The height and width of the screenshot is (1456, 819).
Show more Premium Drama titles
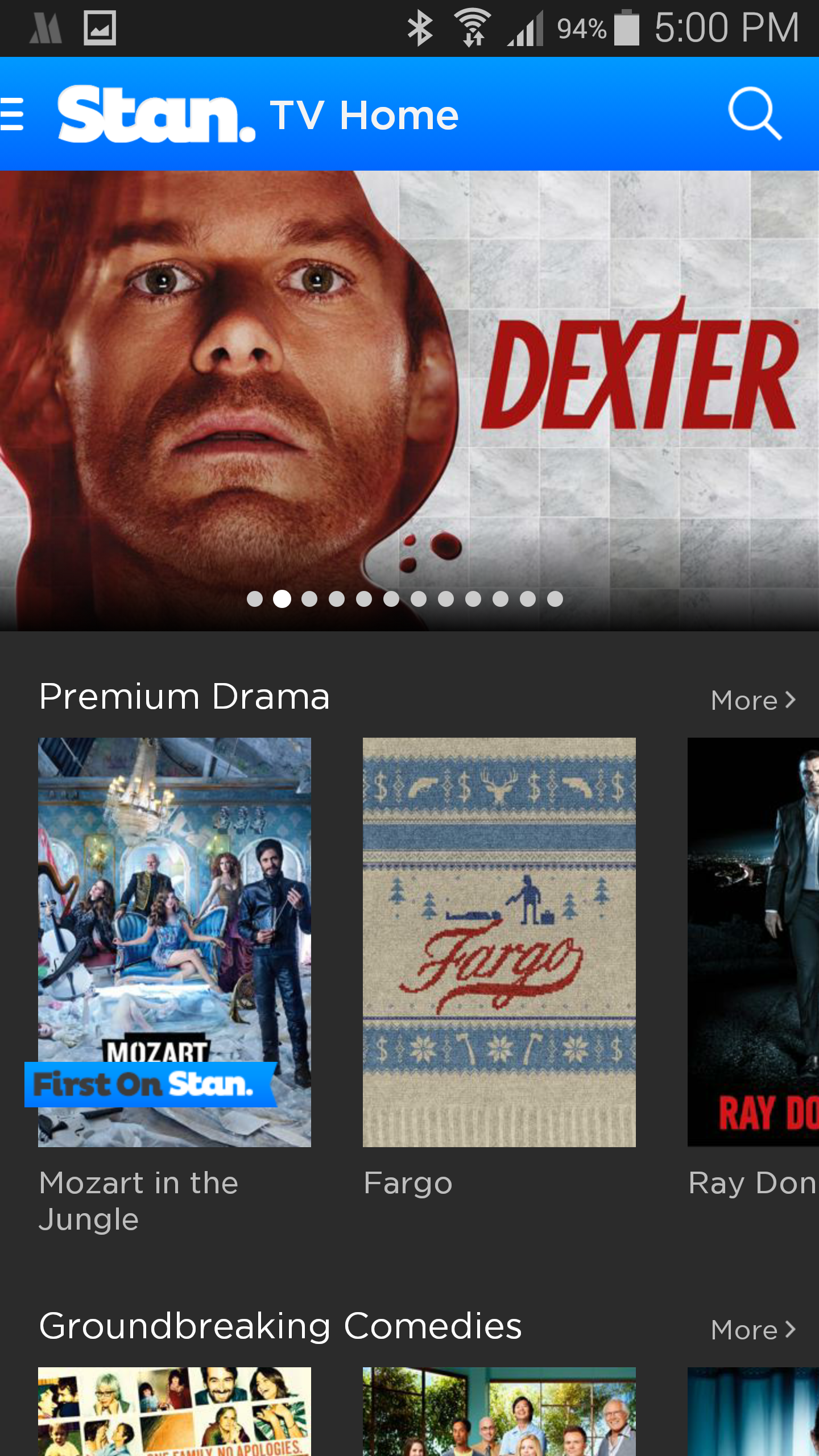[x=754, y=700]
